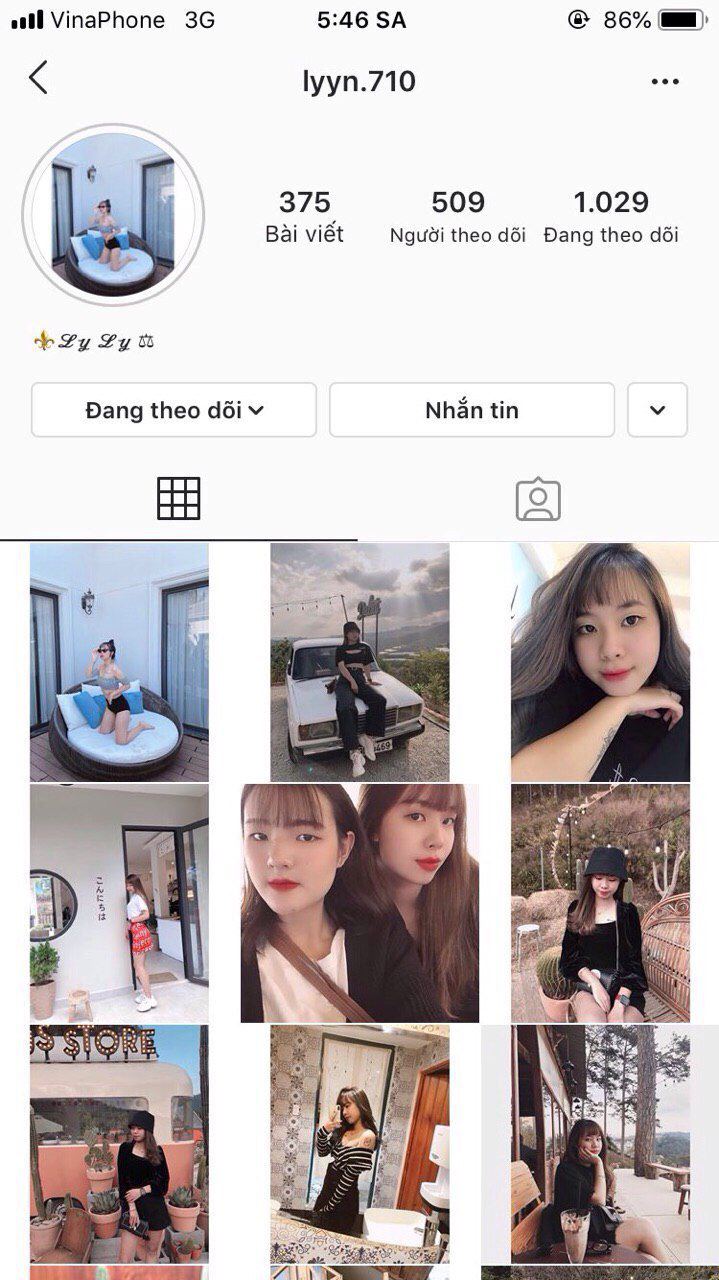Open the two-girls selfie post

click(360, 903)
